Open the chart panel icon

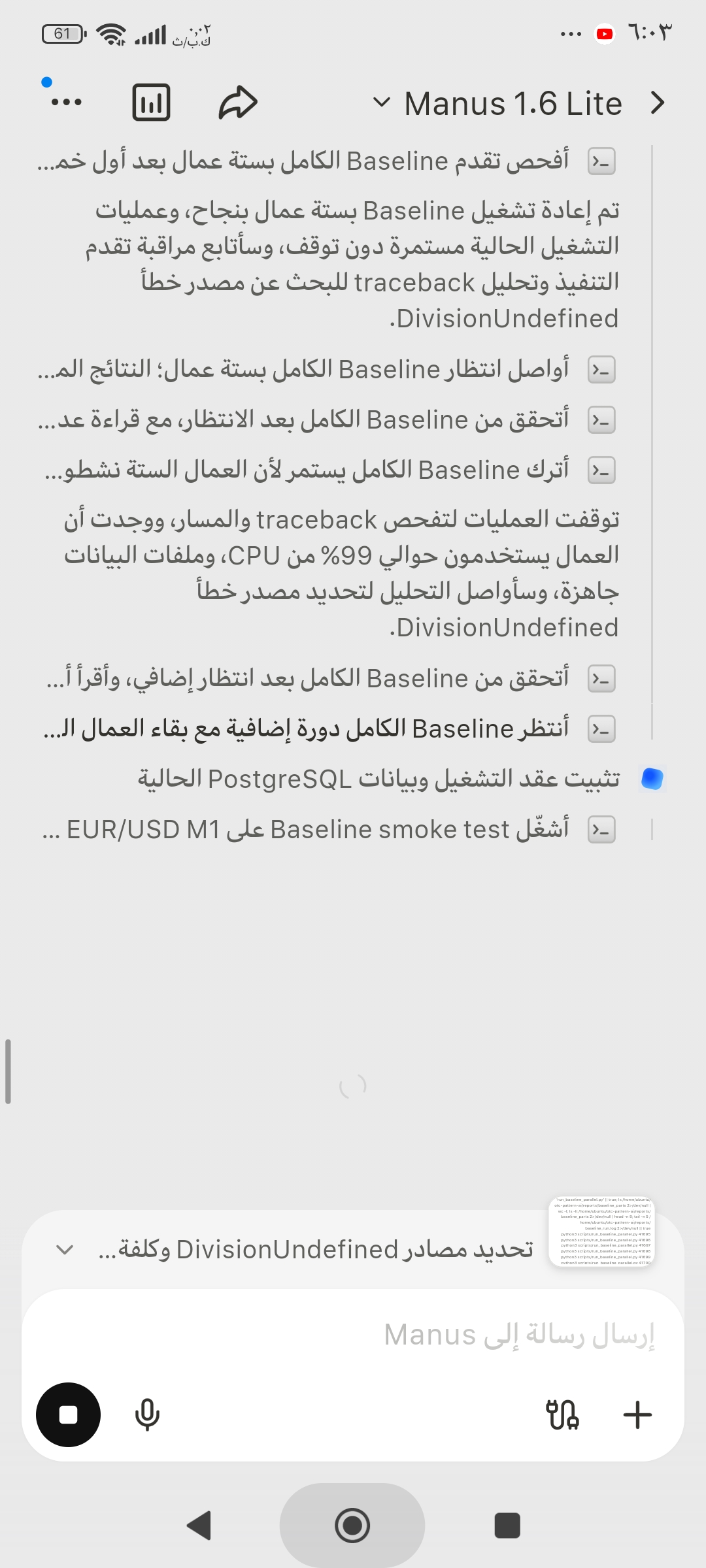(151, 103)
